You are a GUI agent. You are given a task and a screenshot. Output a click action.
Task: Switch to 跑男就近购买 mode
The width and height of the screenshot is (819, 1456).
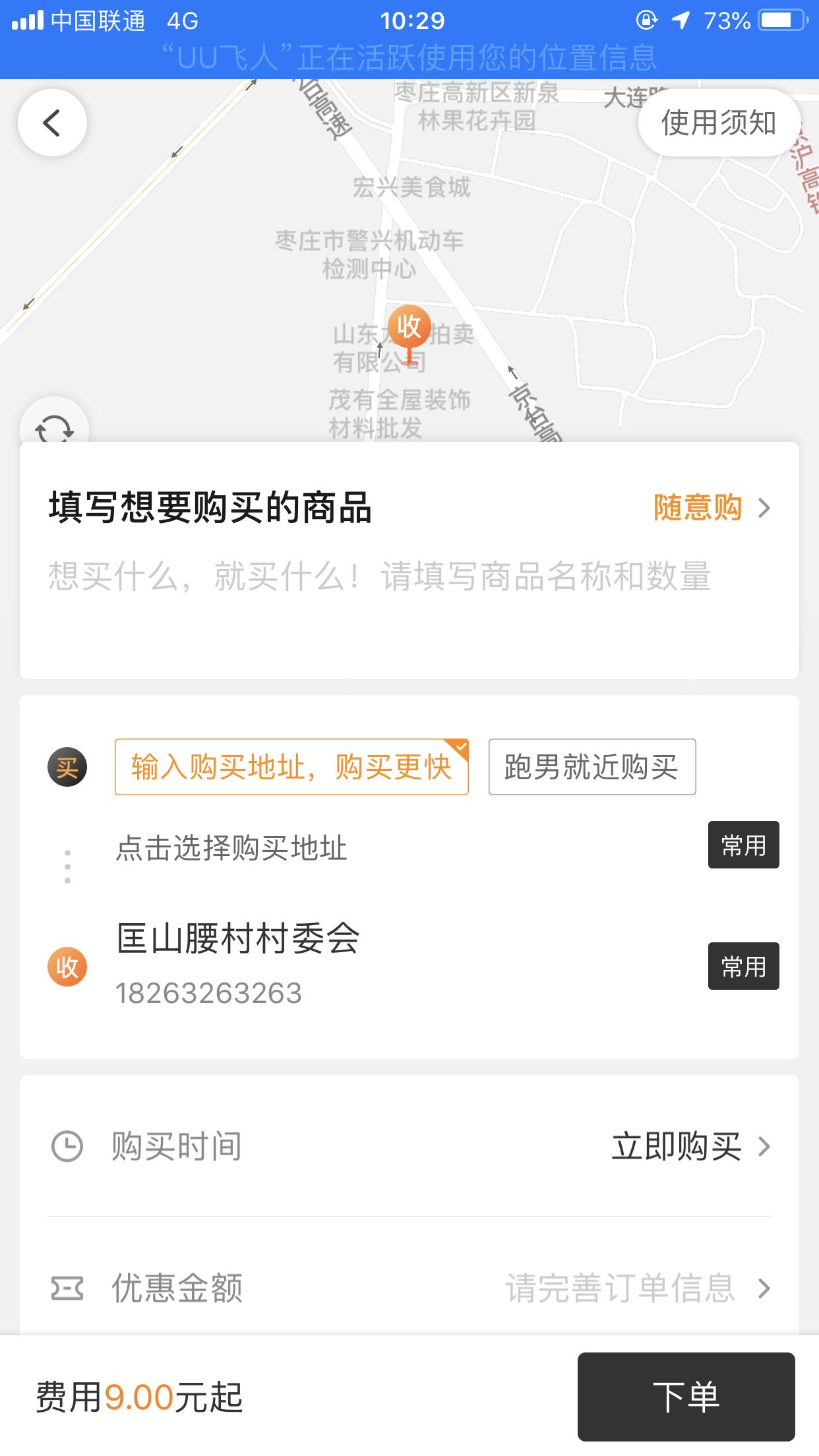click(x=591, y=766)
